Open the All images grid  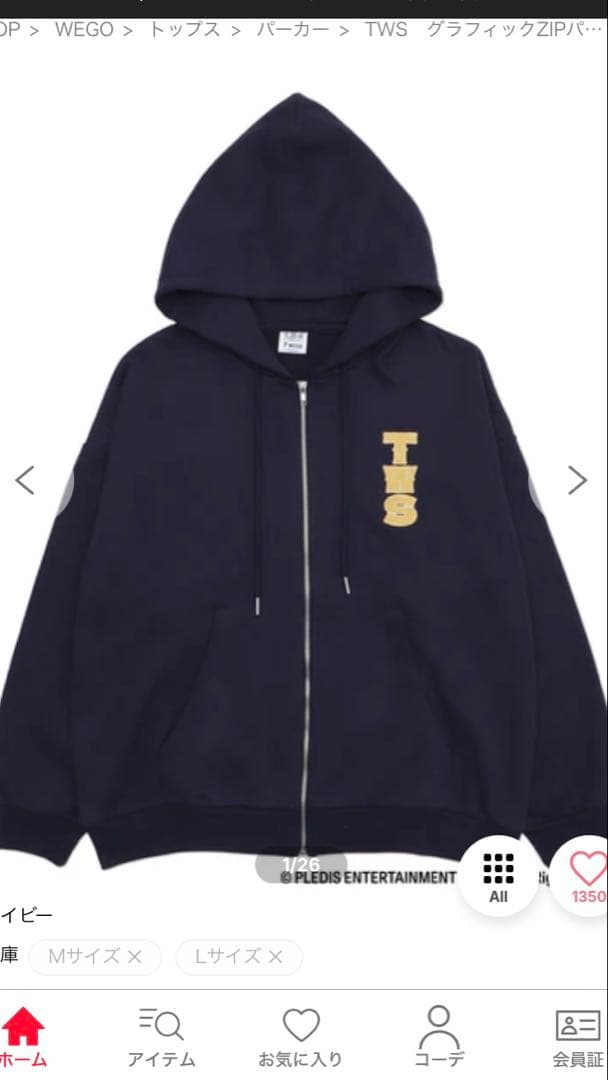click(498, 875)
